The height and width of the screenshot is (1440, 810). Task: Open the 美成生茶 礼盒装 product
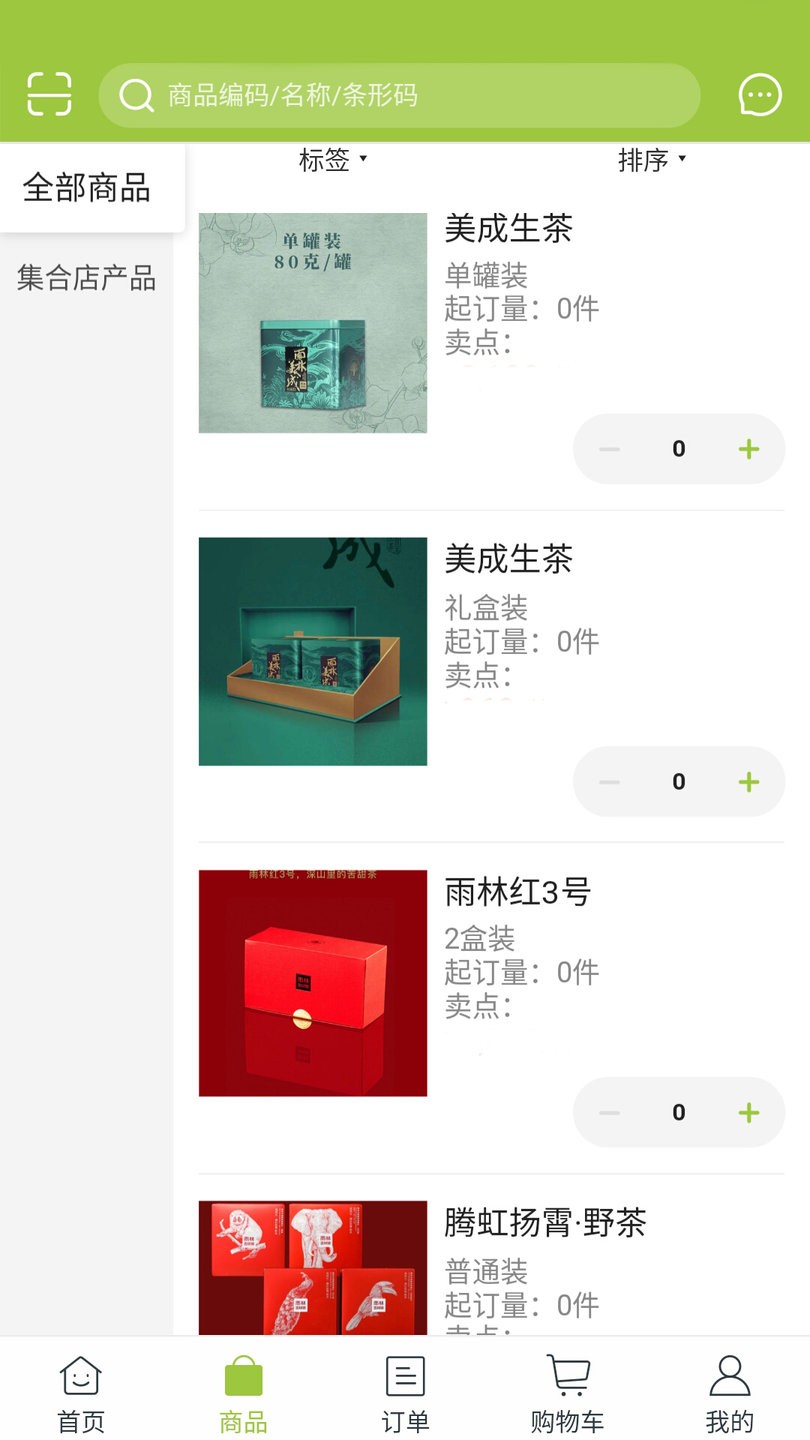click(313, 652)
